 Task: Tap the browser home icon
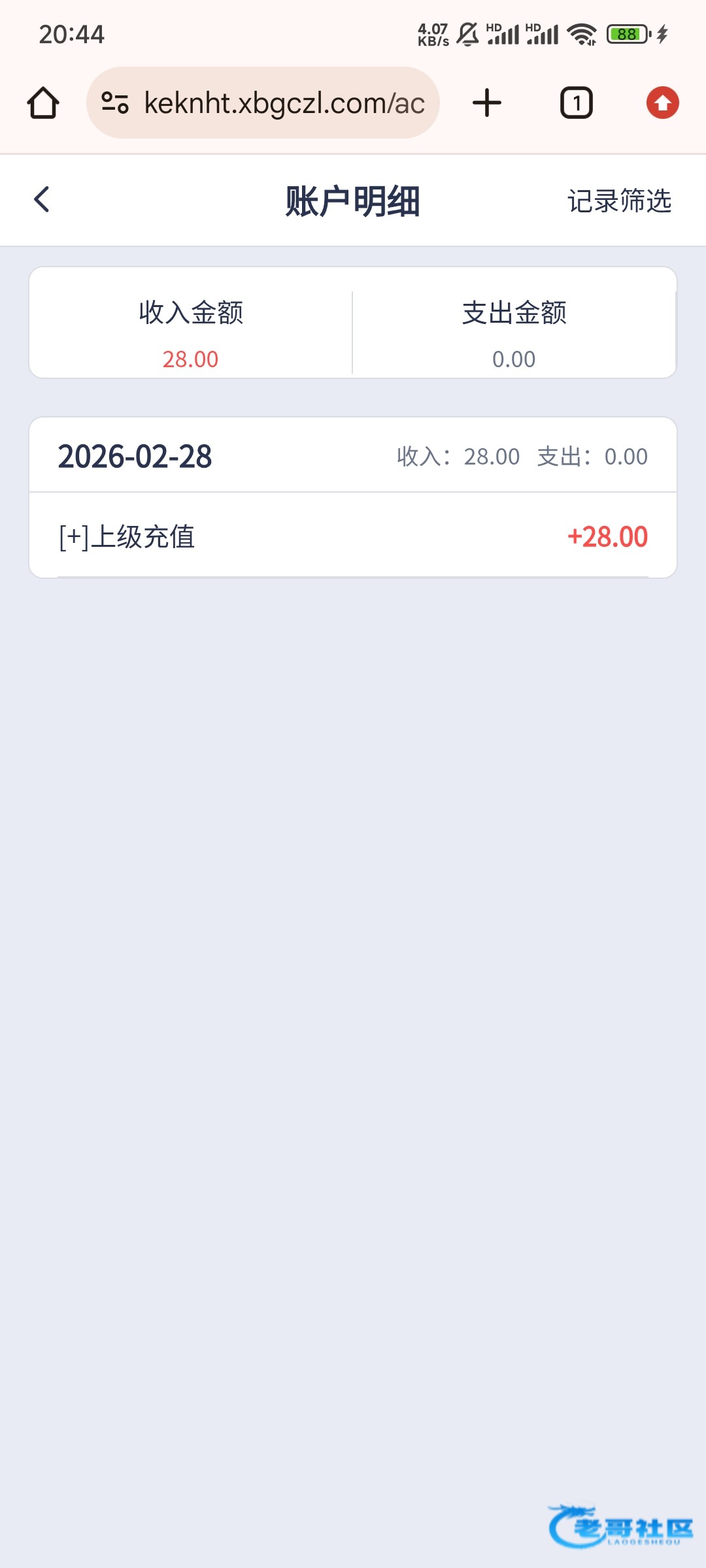tap(43, 103)
